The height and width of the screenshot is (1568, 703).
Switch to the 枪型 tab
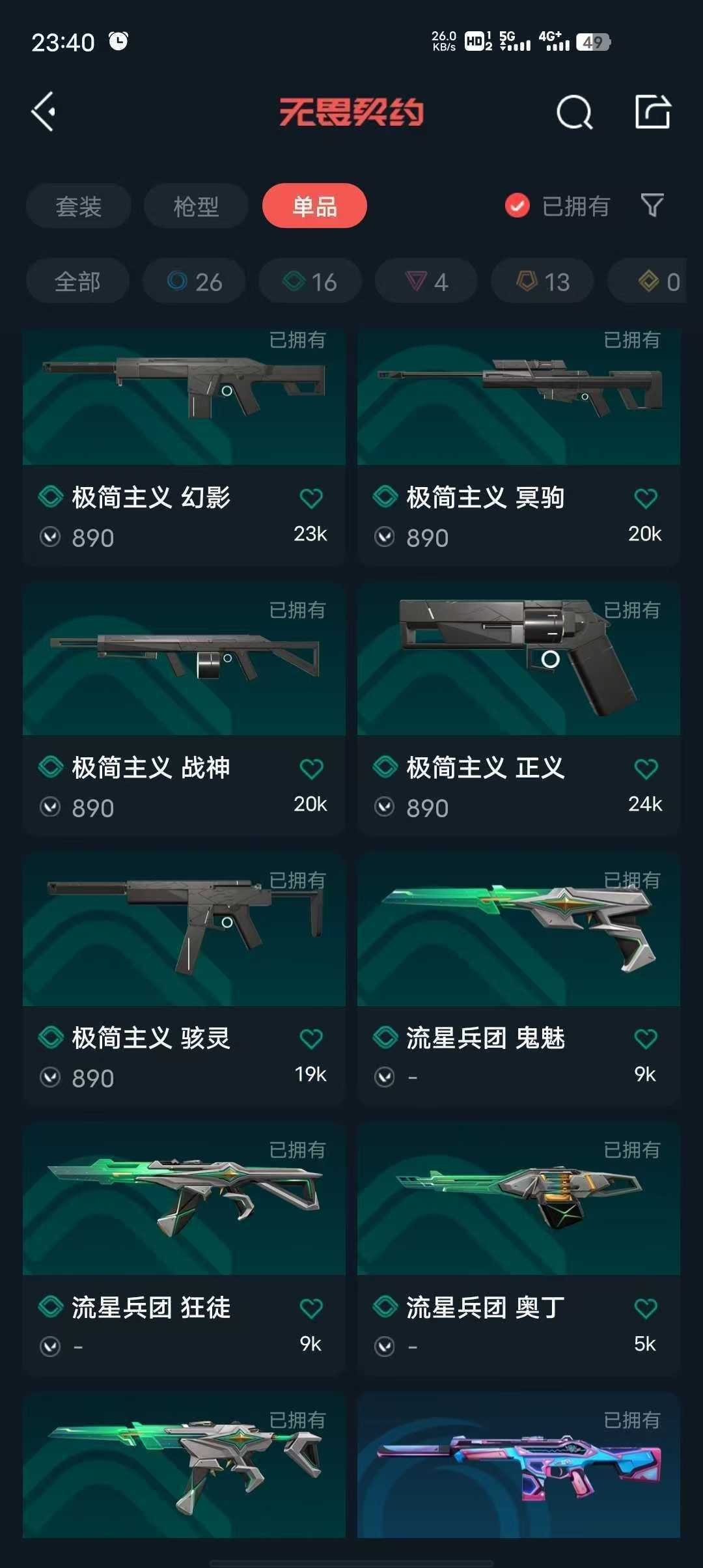(196, 206)
